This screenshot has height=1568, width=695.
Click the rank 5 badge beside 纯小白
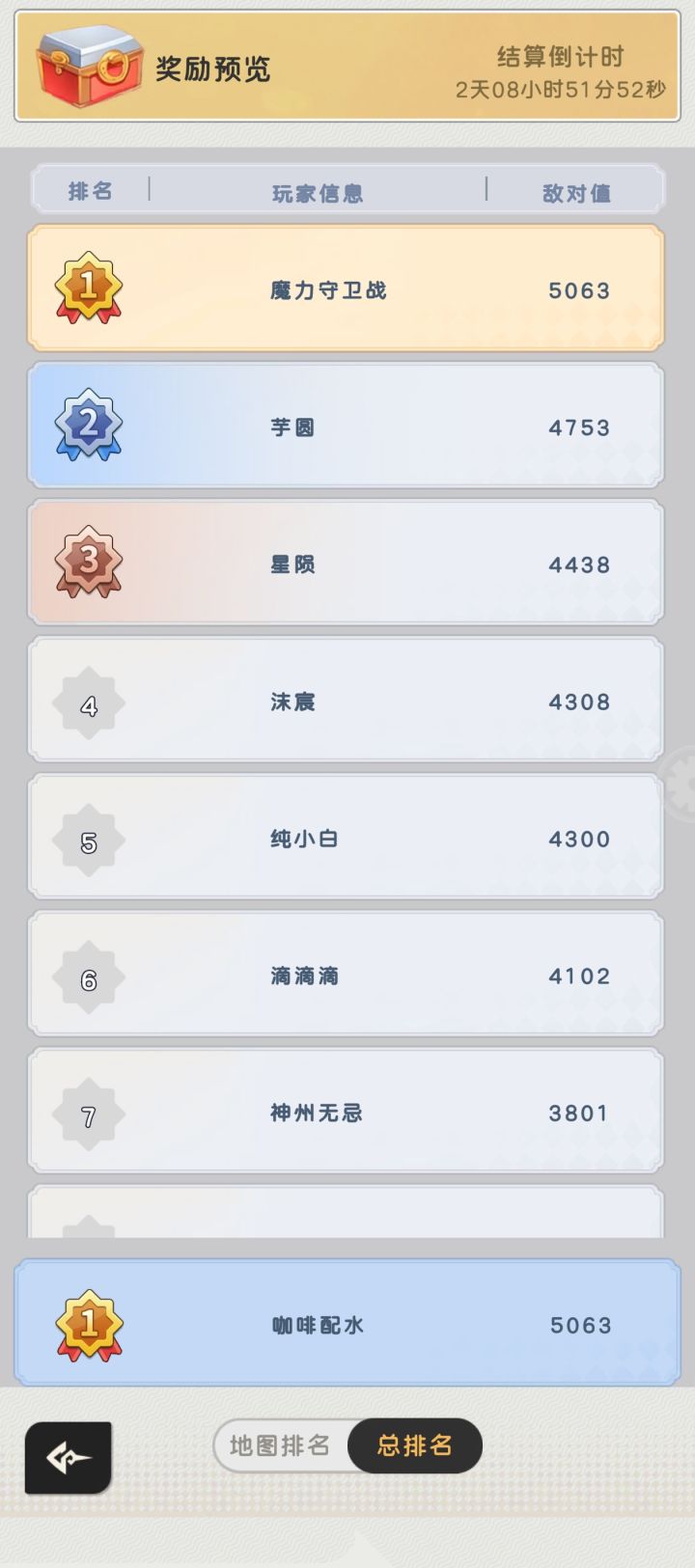89,839
